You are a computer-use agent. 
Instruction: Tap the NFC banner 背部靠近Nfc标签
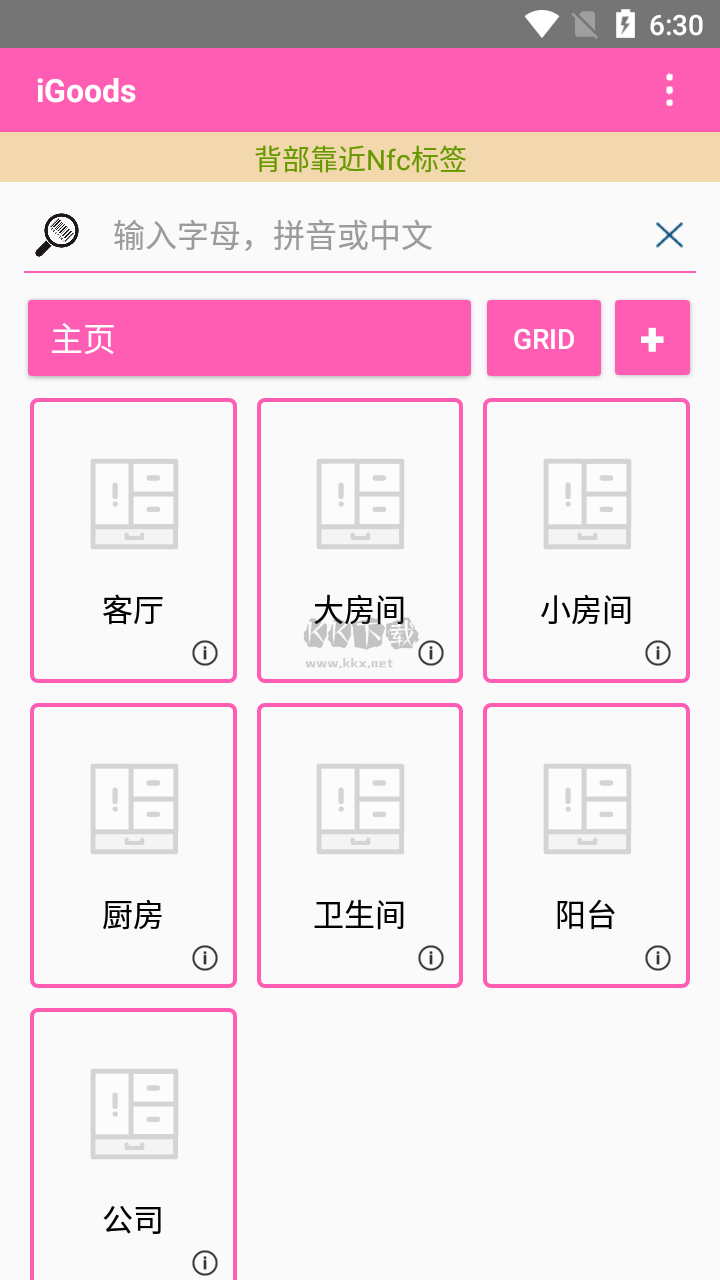(360, 158)
